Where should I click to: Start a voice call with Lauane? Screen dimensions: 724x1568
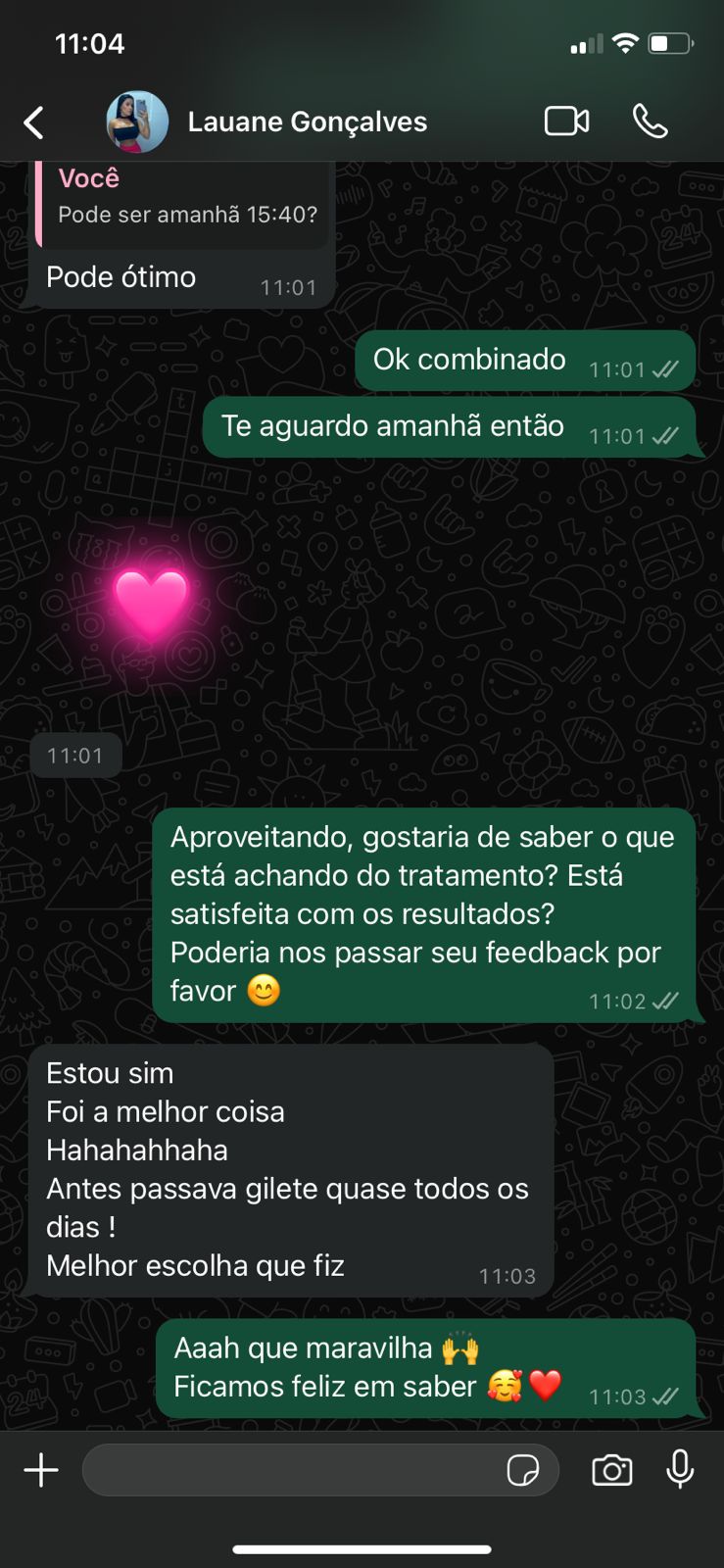(x=650, y=122)
